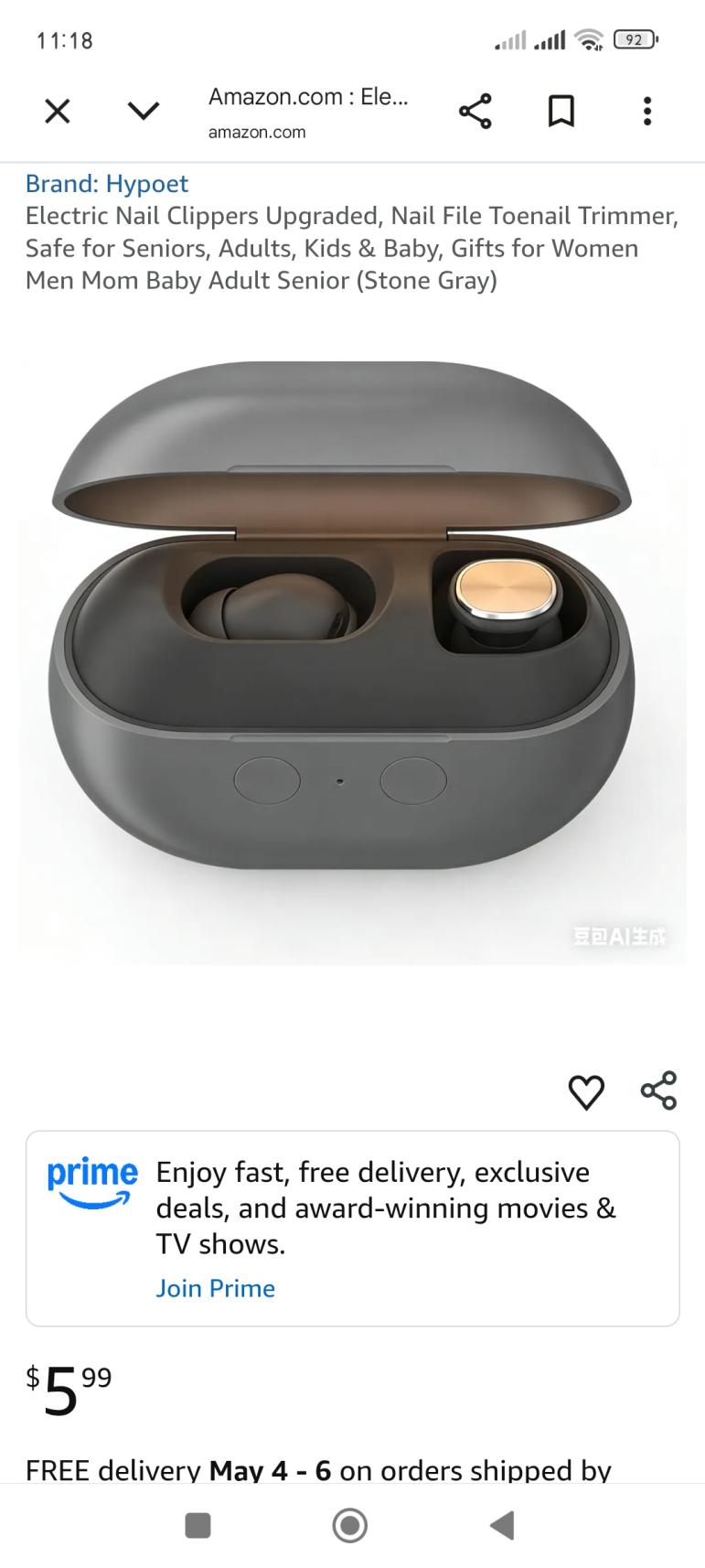Expand the browser dropdown chevron

coord(144,112)
